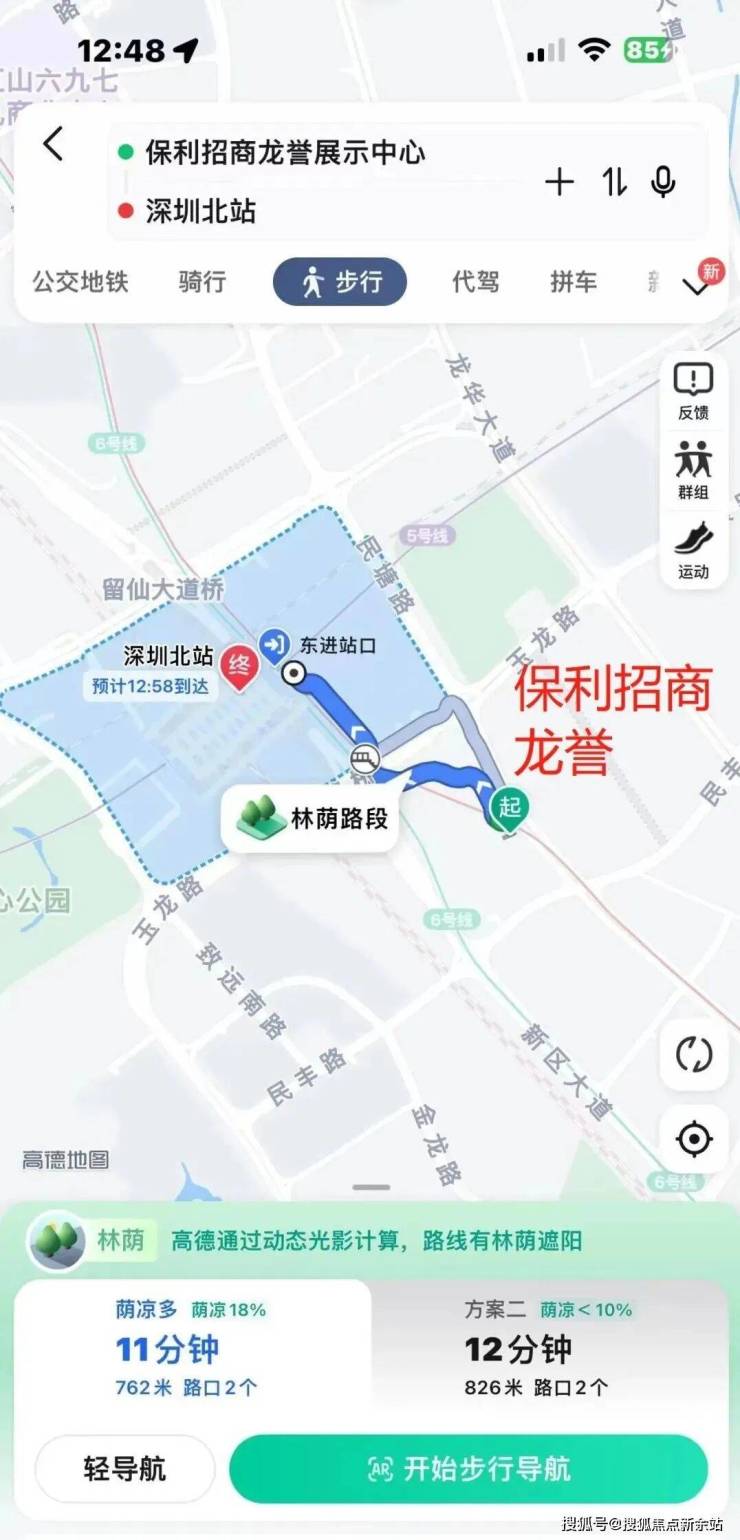Center the map on my location
740x1540 pixels.
694,1138
